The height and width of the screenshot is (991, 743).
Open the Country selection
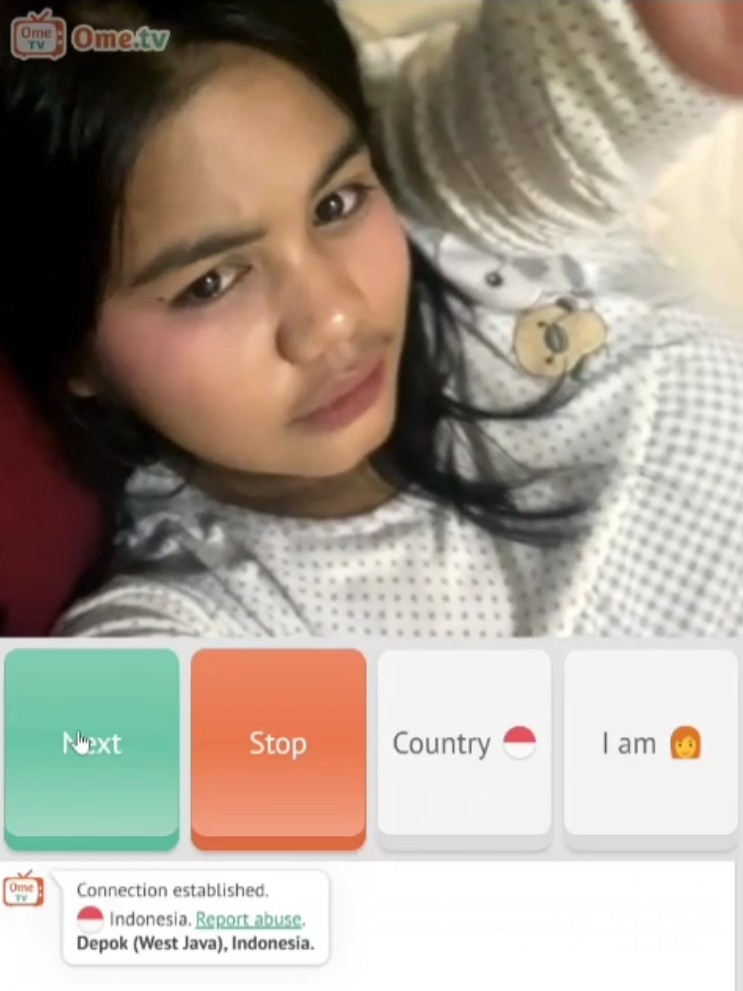464,744
